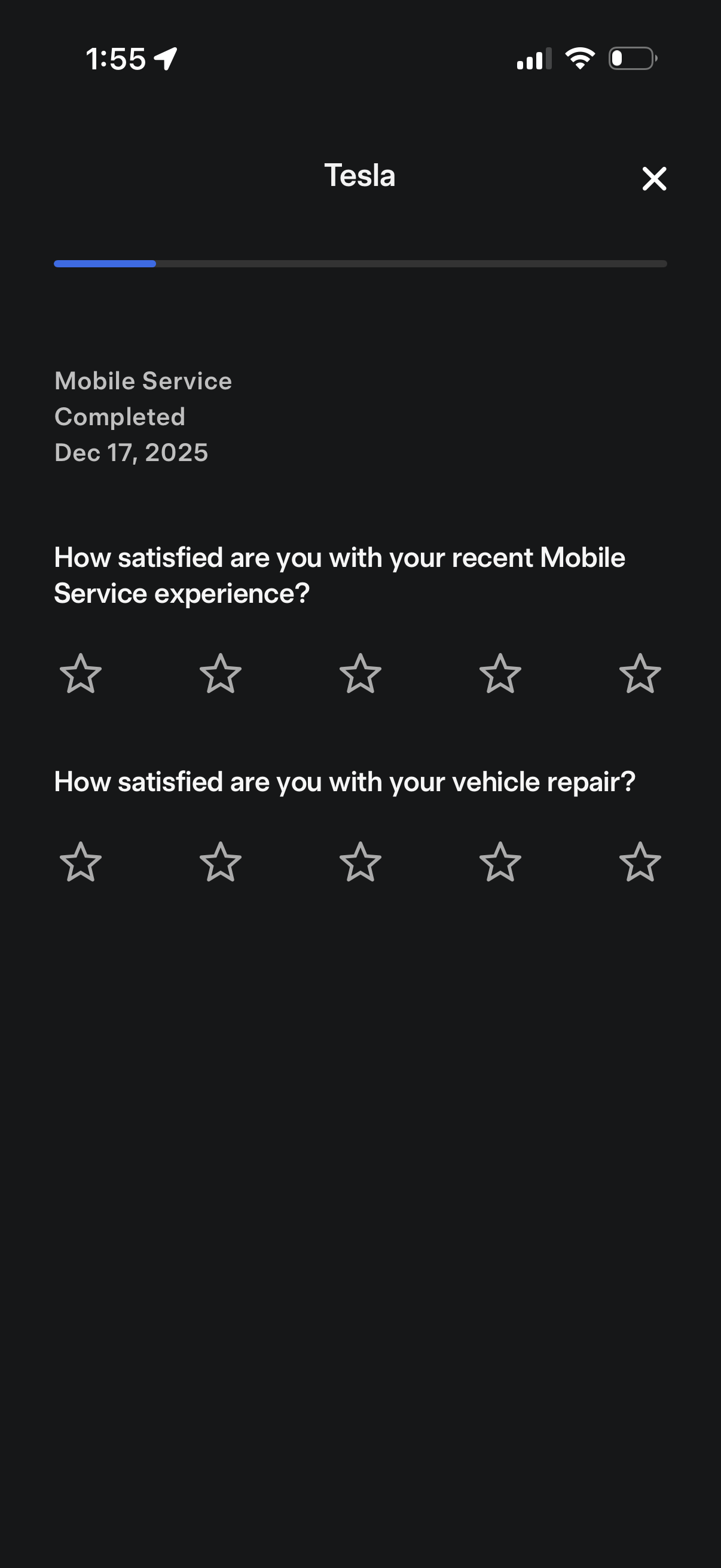Pick the lowest rating for the experience question

click(80, 675)
